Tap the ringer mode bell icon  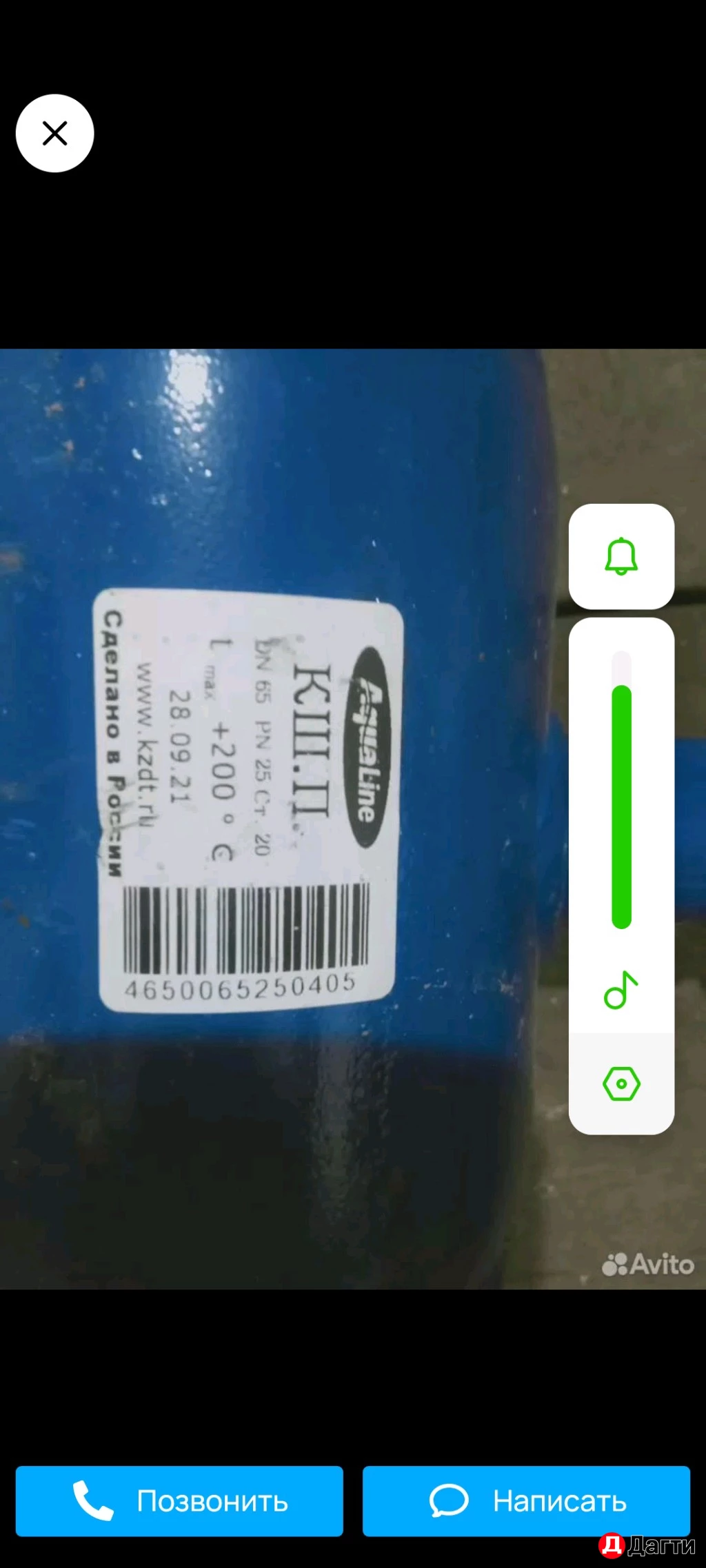click(x=621, y=556)
